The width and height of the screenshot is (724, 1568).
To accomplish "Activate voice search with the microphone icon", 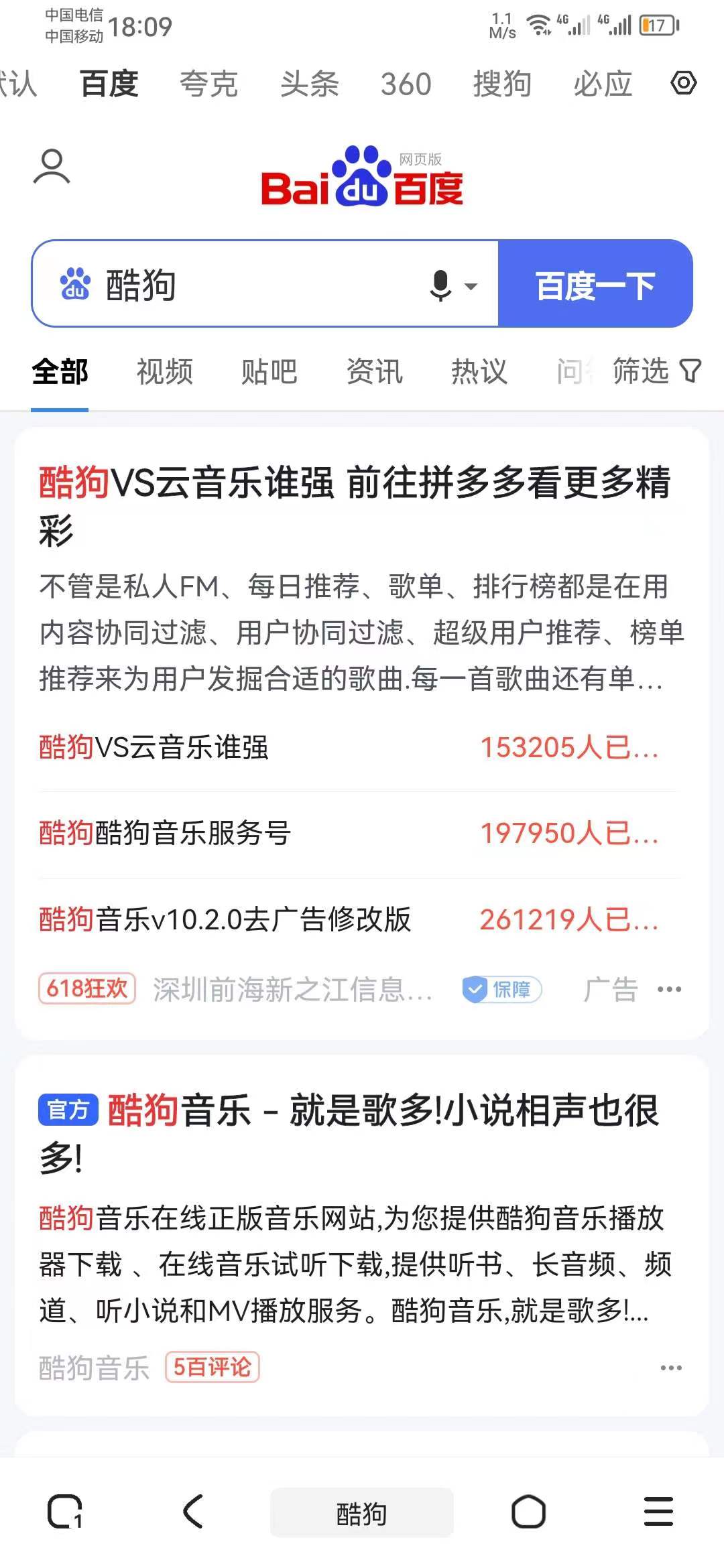I will point(439,285).
